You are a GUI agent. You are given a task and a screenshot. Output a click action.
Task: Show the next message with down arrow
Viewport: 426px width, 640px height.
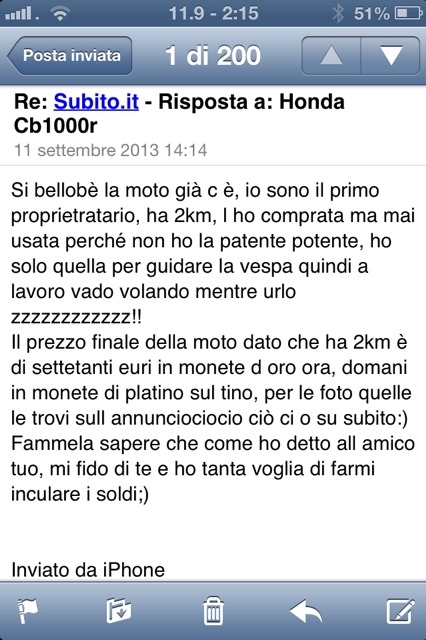coord(390,56)
